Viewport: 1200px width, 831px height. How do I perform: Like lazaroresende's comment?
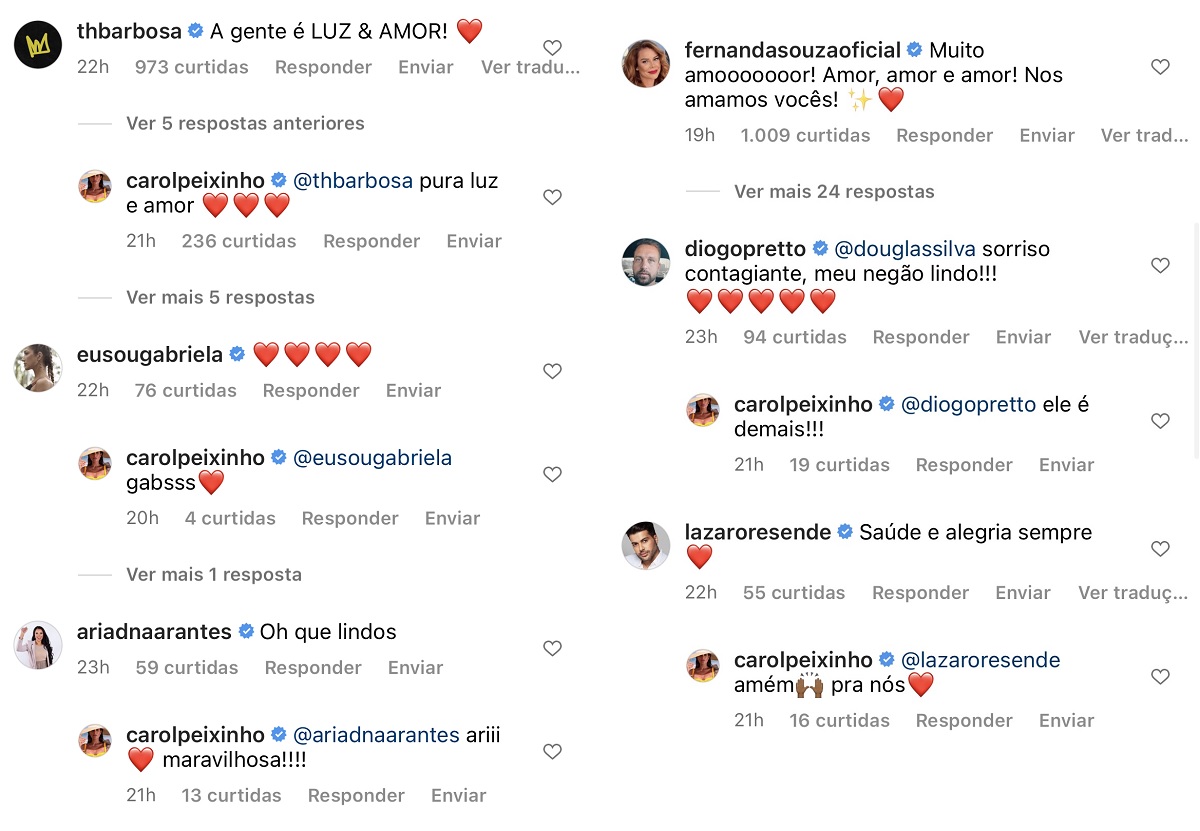pos(1160,549)
